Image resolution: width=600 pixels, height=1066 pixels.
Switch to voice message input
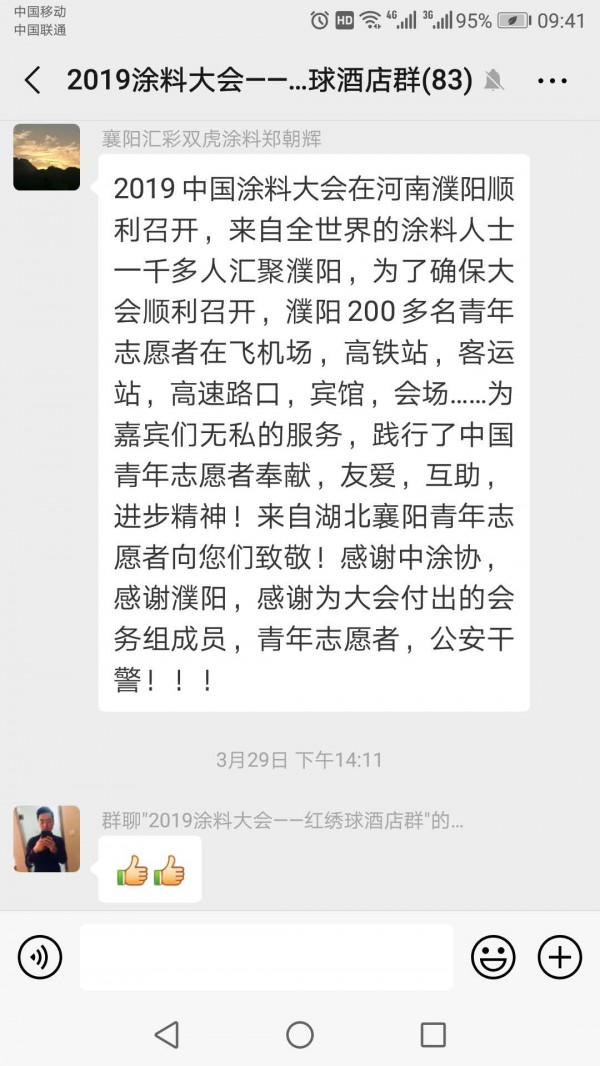(40, 958)
